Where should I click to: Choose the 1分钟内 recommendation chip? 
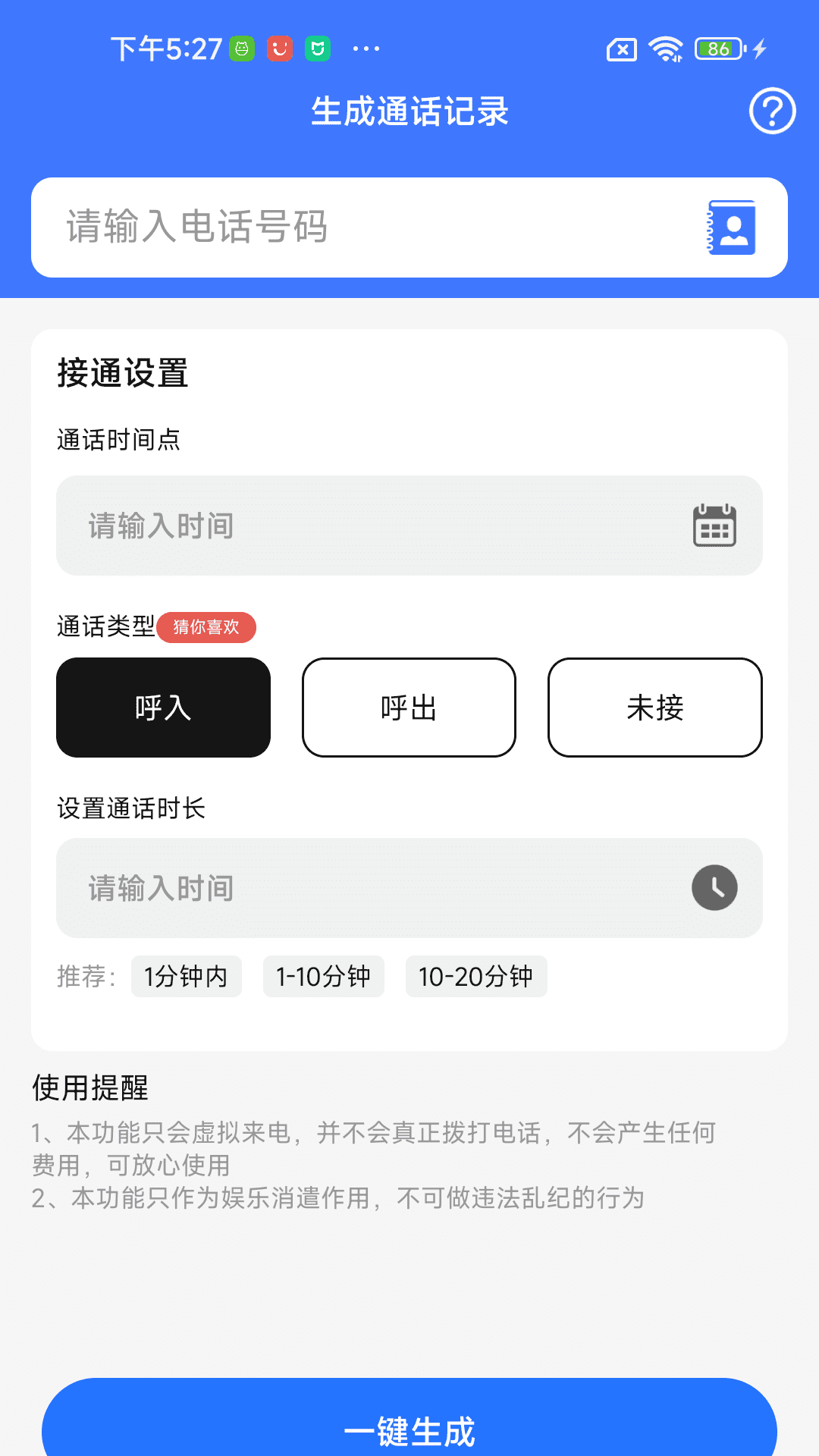pos(186,977)
